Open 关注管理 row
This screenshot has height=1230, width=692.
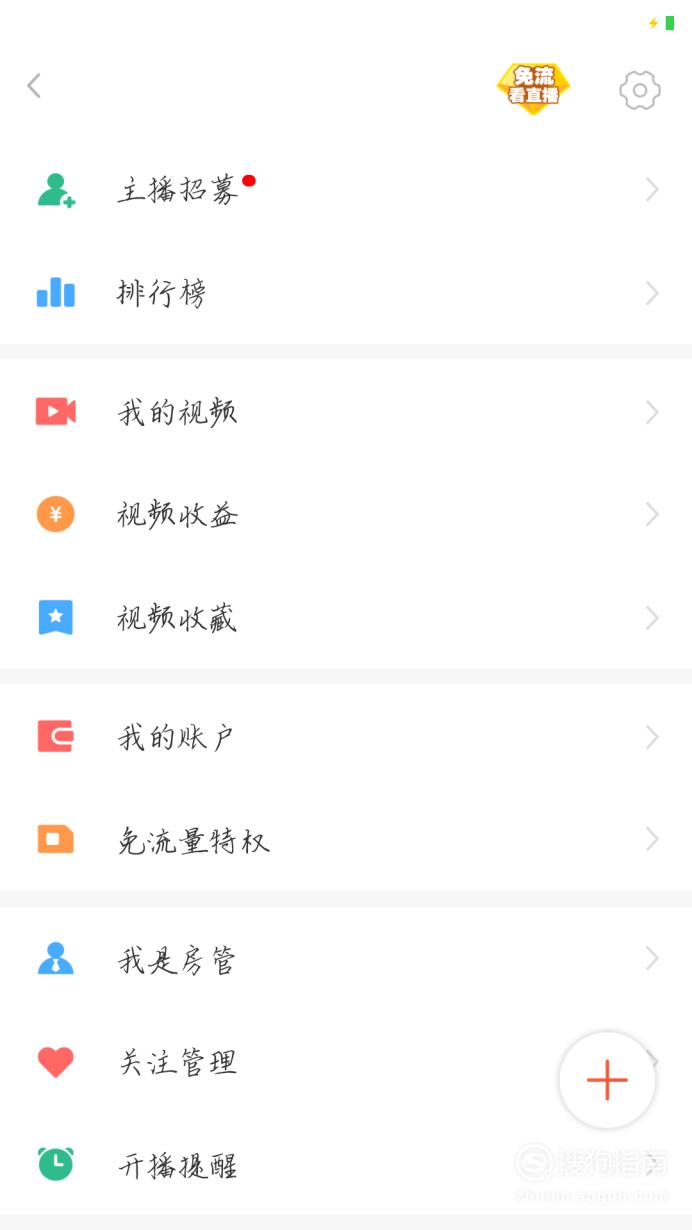point(346,1062)
